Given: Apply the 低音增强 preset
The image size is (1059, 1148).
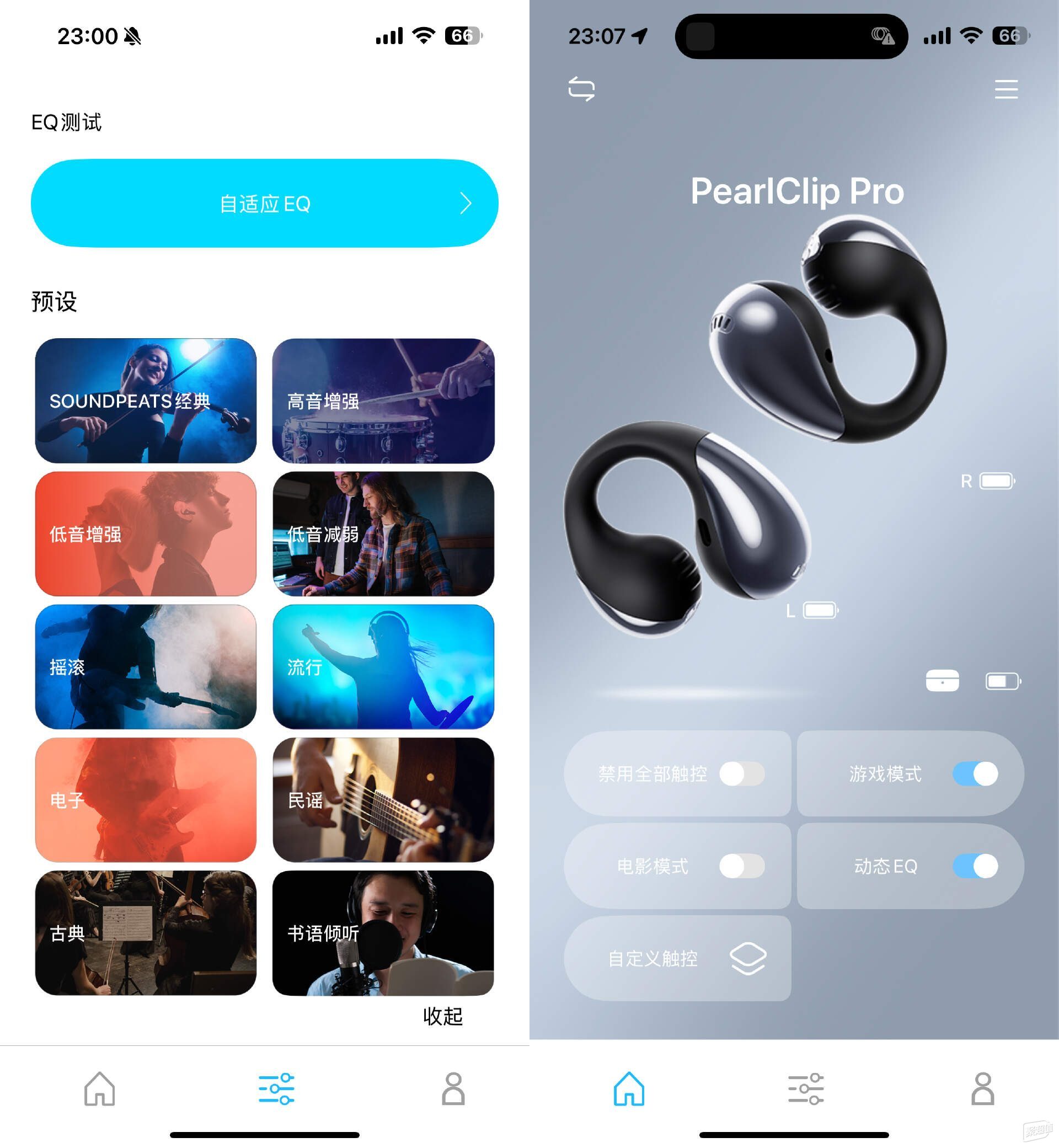Looking at the screenshot, I should pos(146,533).
